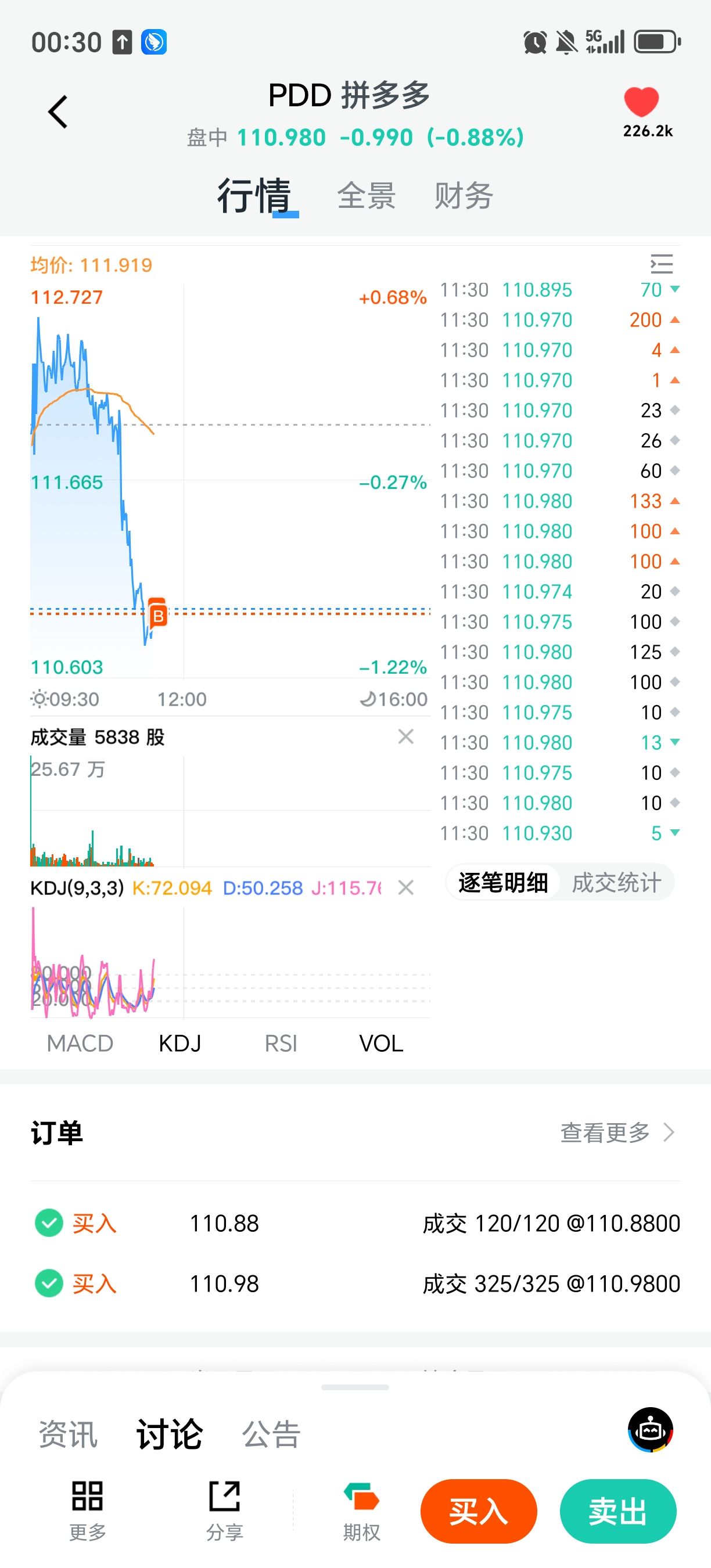Tap the green 卖出 sell button
711x1568 pixels.
click(x=617, y=1512)
